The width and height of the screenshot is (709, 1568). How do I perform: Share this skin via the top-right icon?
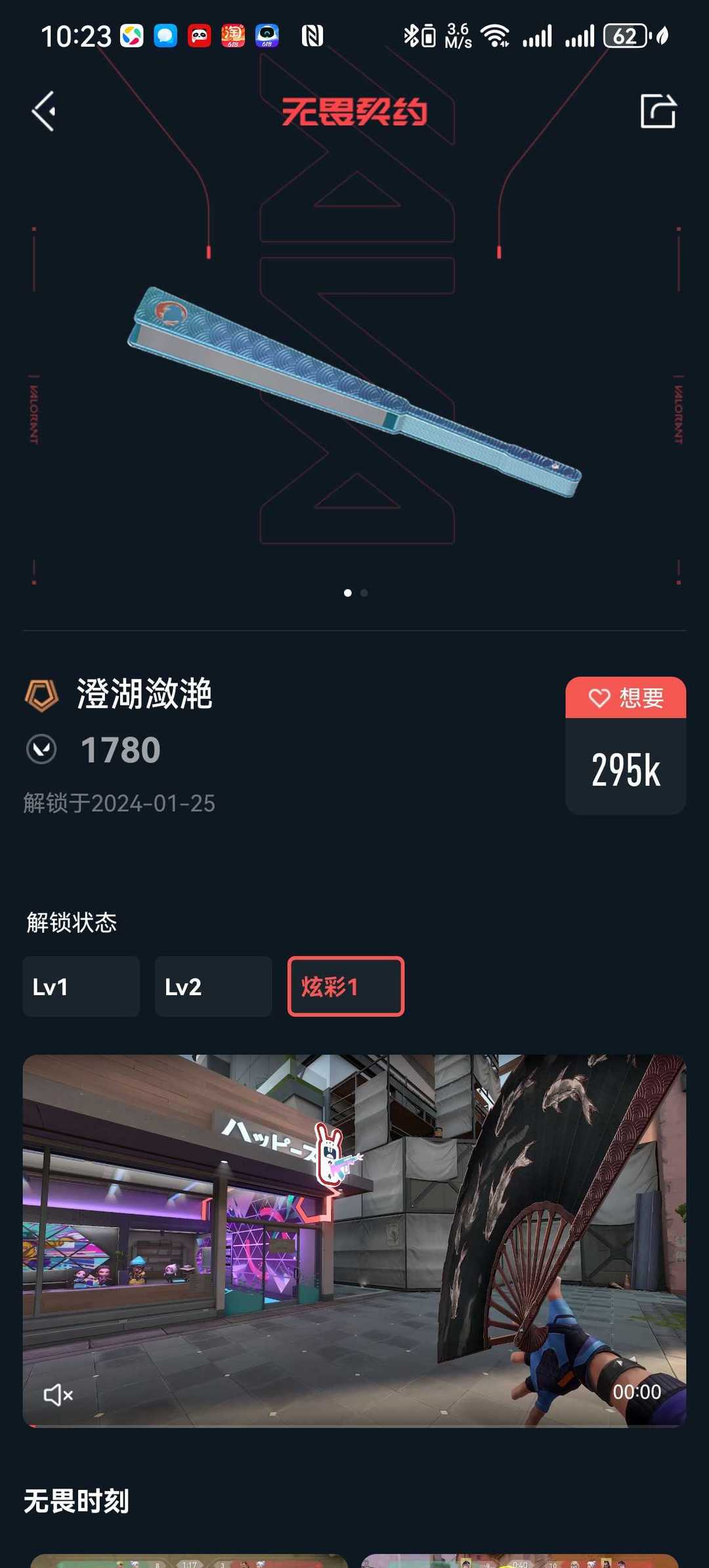(x=658, y=111)
